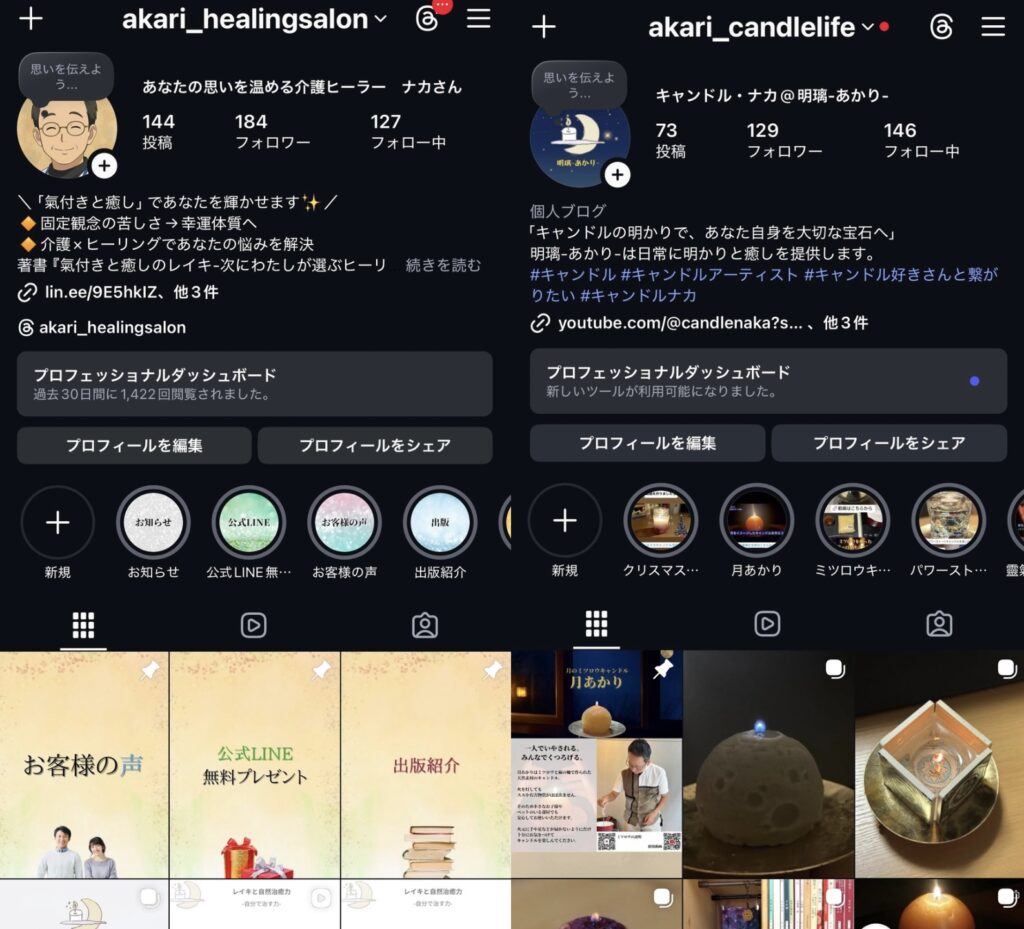Screen dimensions: 1024x929
Task: Open the 出版紹介 story highlight
Action: 440,523
